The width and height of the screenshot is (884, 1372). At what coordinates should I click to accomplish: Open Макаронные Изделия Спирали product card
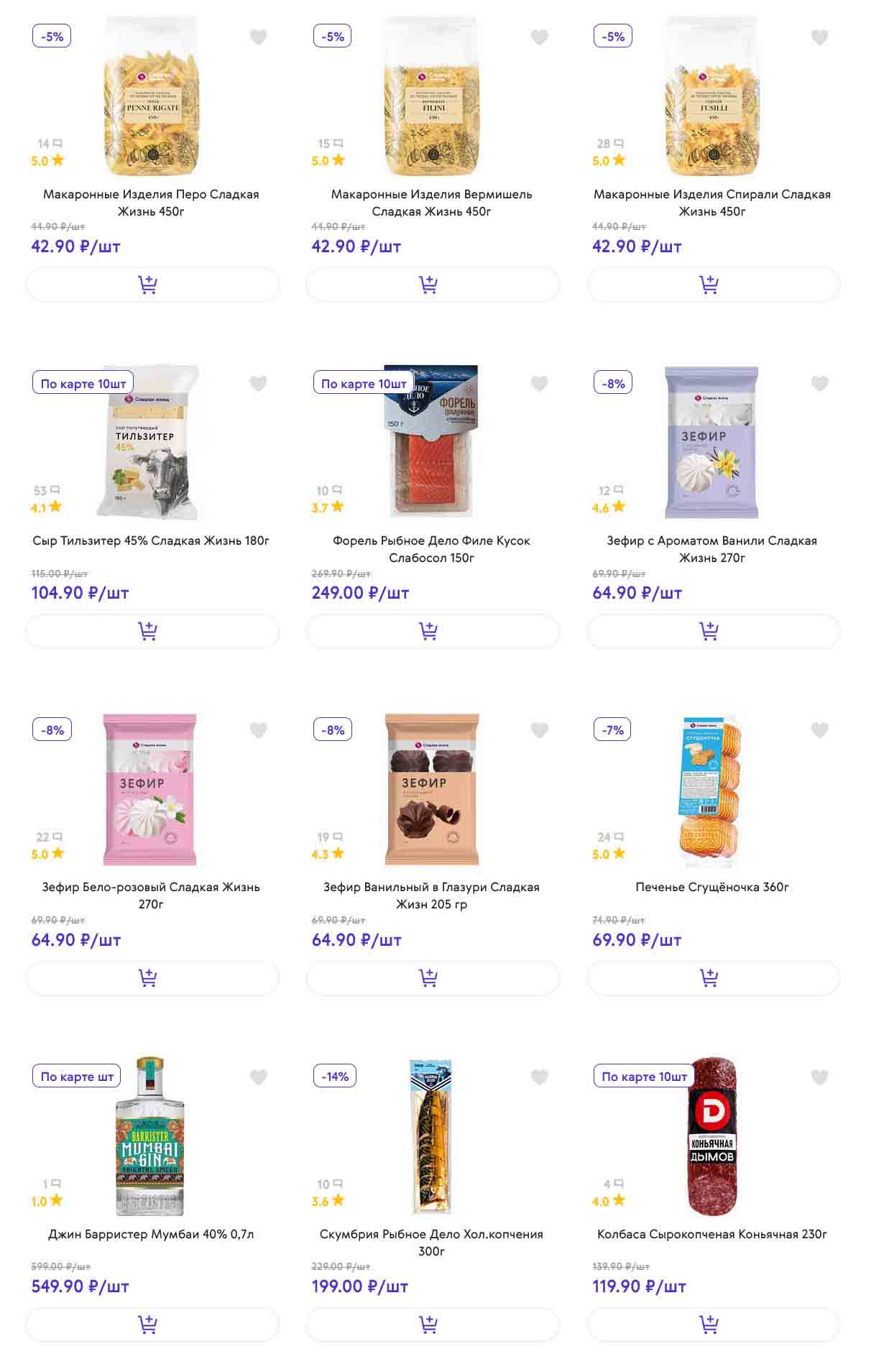click(x=712, y=202)
